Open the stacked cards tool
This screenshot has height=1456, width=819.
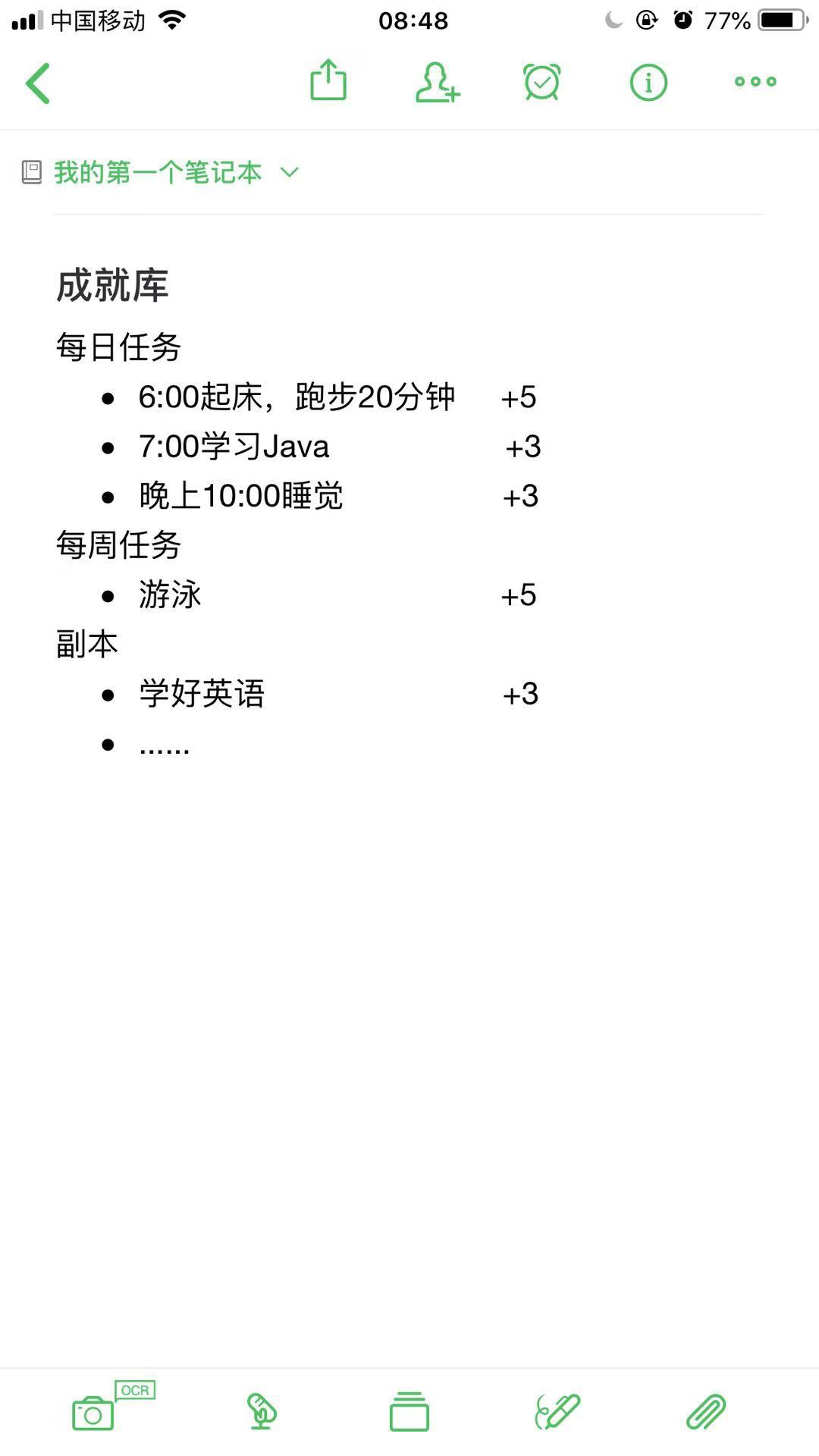[409, 1412]
